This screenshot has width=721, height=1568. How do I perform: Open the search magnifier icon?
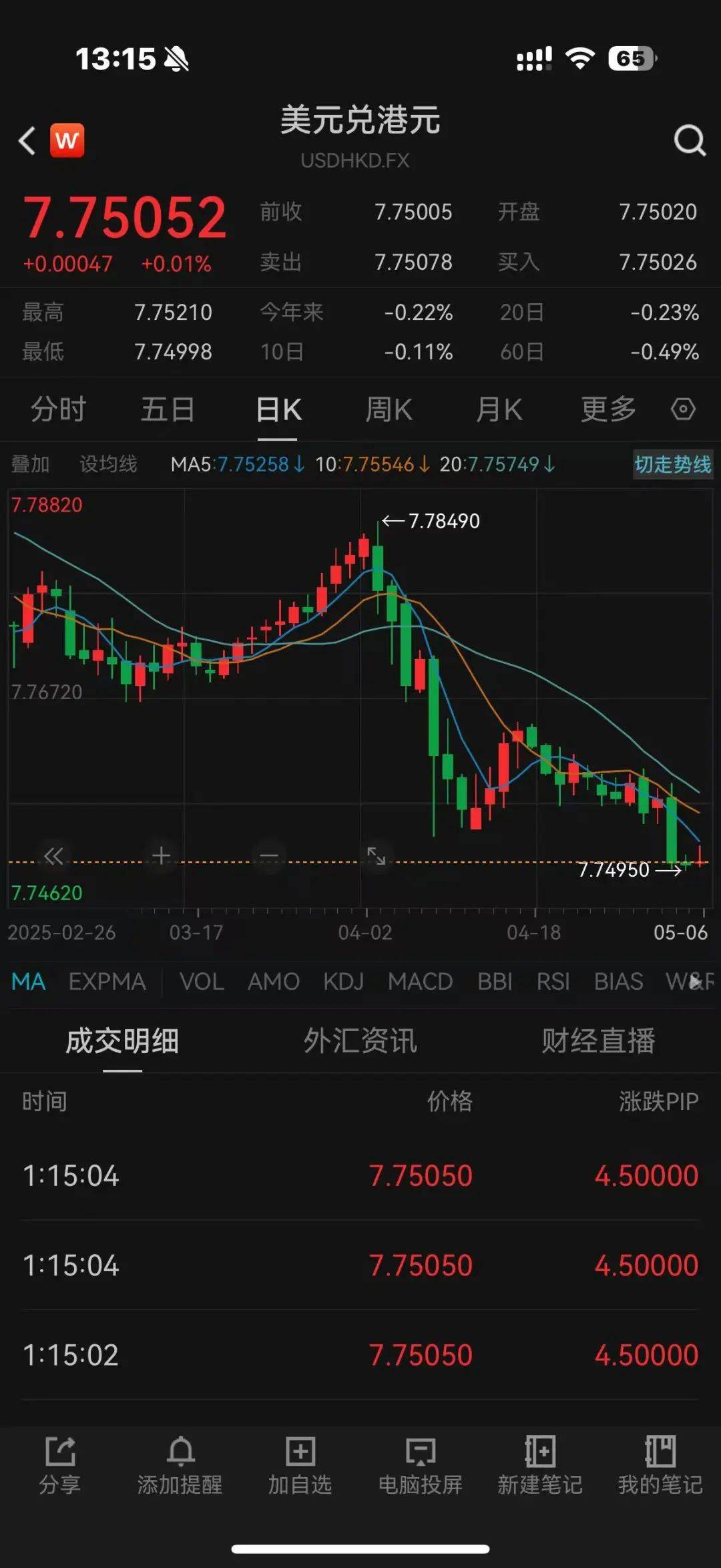coord(690,140)
